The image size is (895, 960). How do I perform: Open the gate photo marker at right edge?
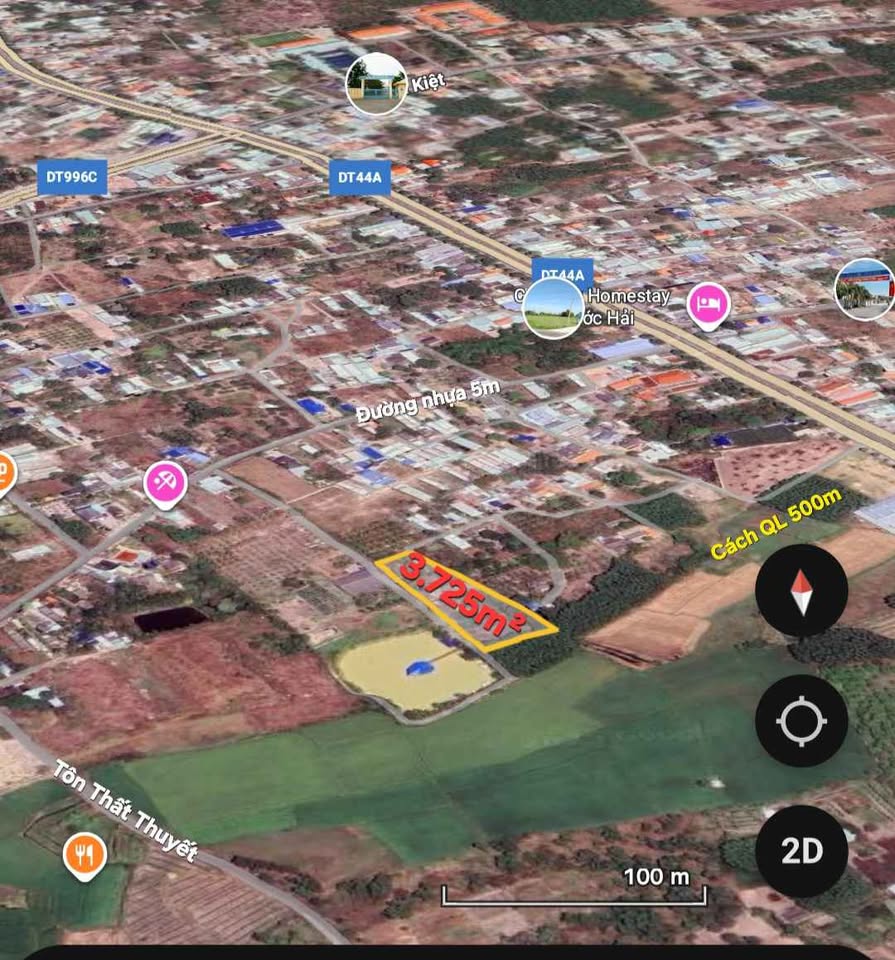tap(865, 289)
